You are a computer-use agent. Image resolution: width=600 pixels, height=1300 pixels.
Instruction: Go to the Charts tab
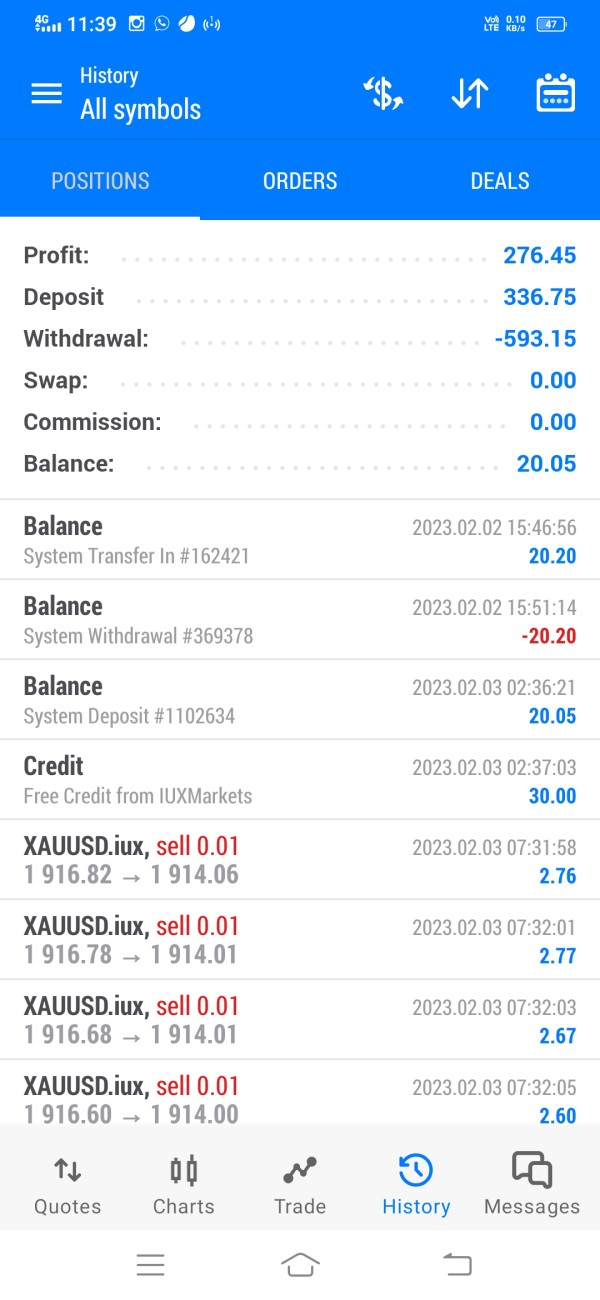coord(184,1185)
